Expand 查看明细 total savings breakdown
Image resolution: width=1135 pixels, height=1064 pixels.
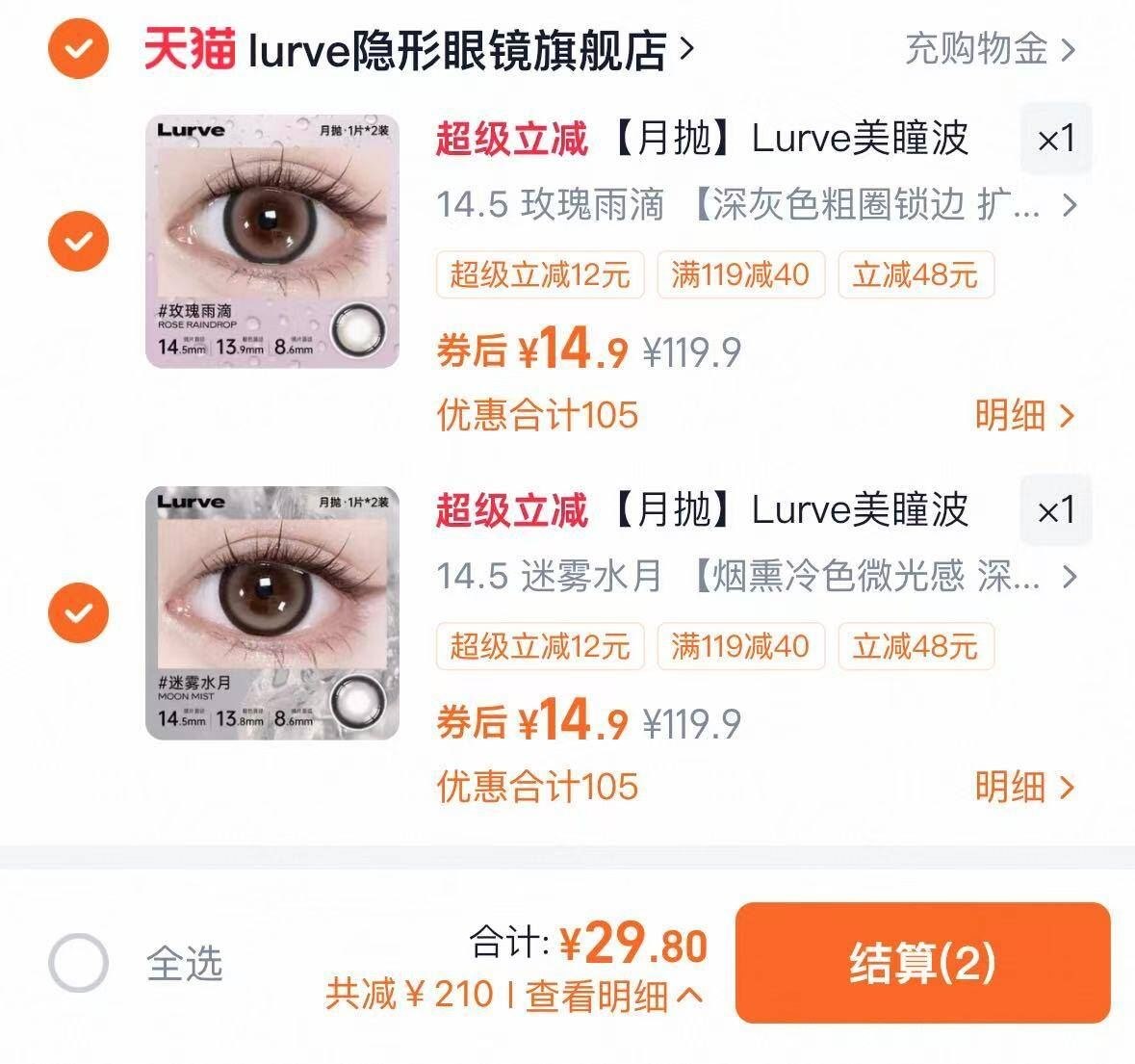pyautogui.click(x=613, y=996)
